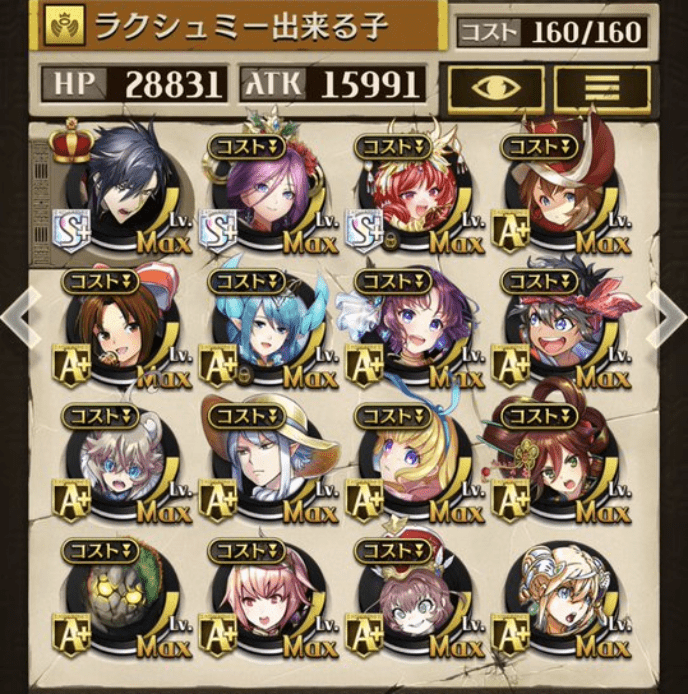Select the crowned leader with dark hair
Screen dimensions: 688x694
pos(123,188)
